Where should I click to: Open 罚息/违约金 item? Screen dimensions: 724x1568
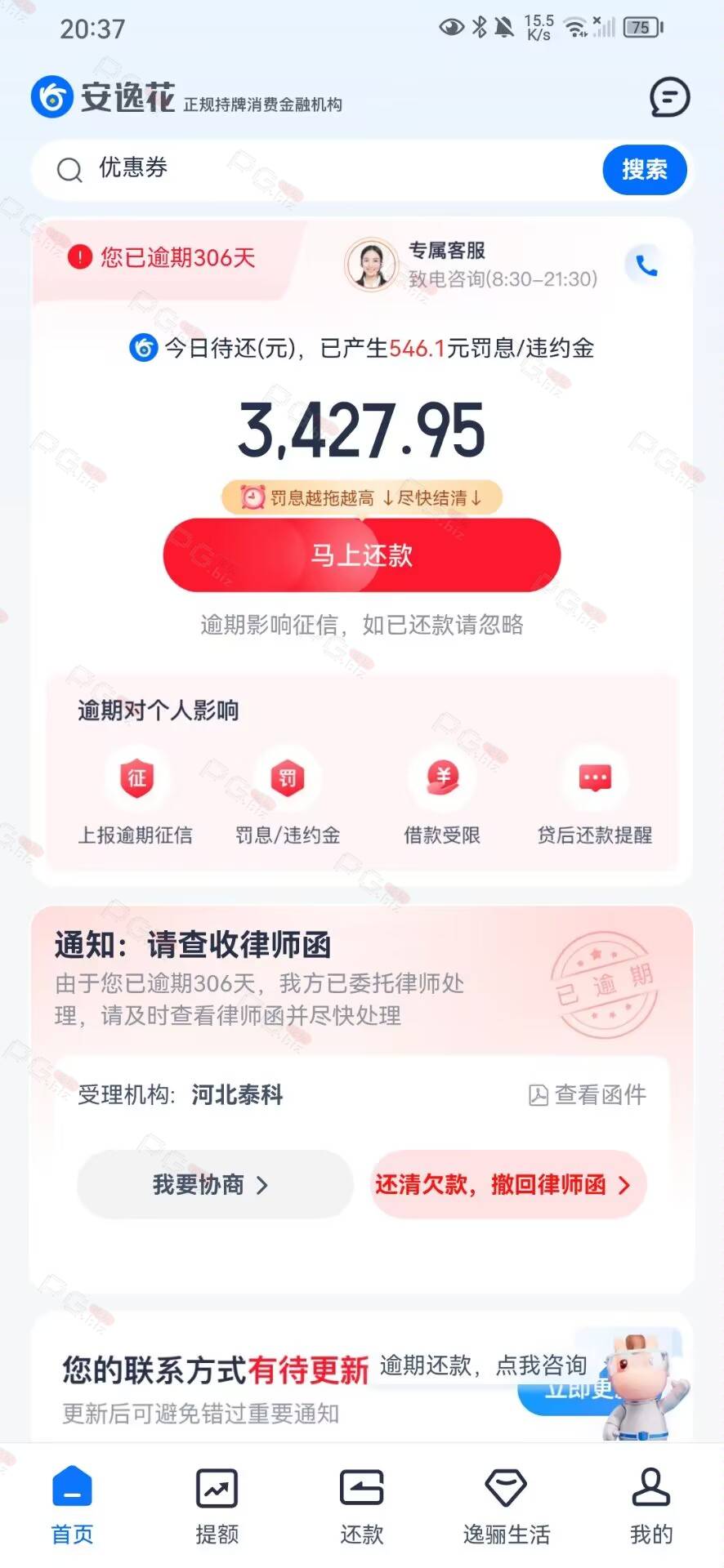[288, 797]
